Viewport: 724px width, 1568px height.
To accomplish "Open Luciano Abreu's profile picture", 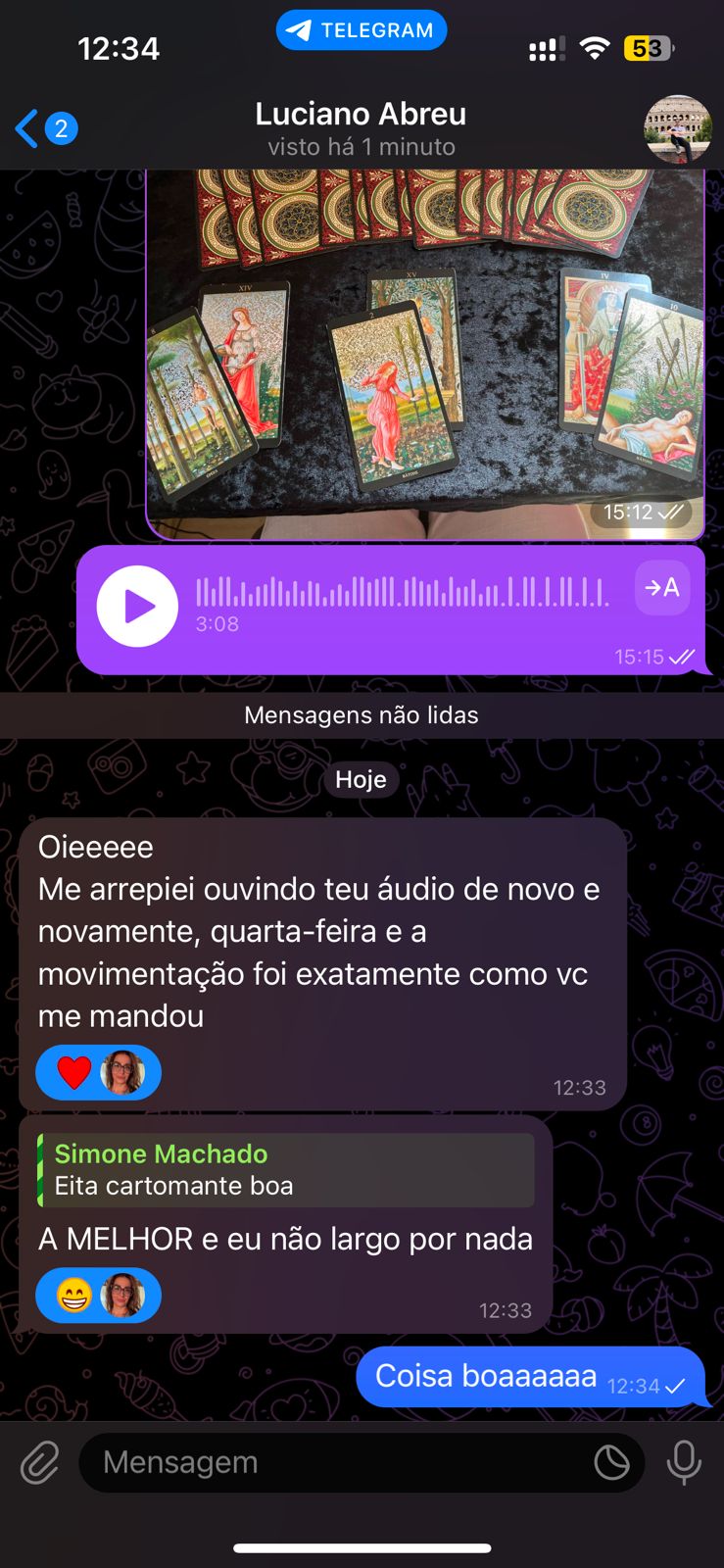I will [x=677, y=128].
